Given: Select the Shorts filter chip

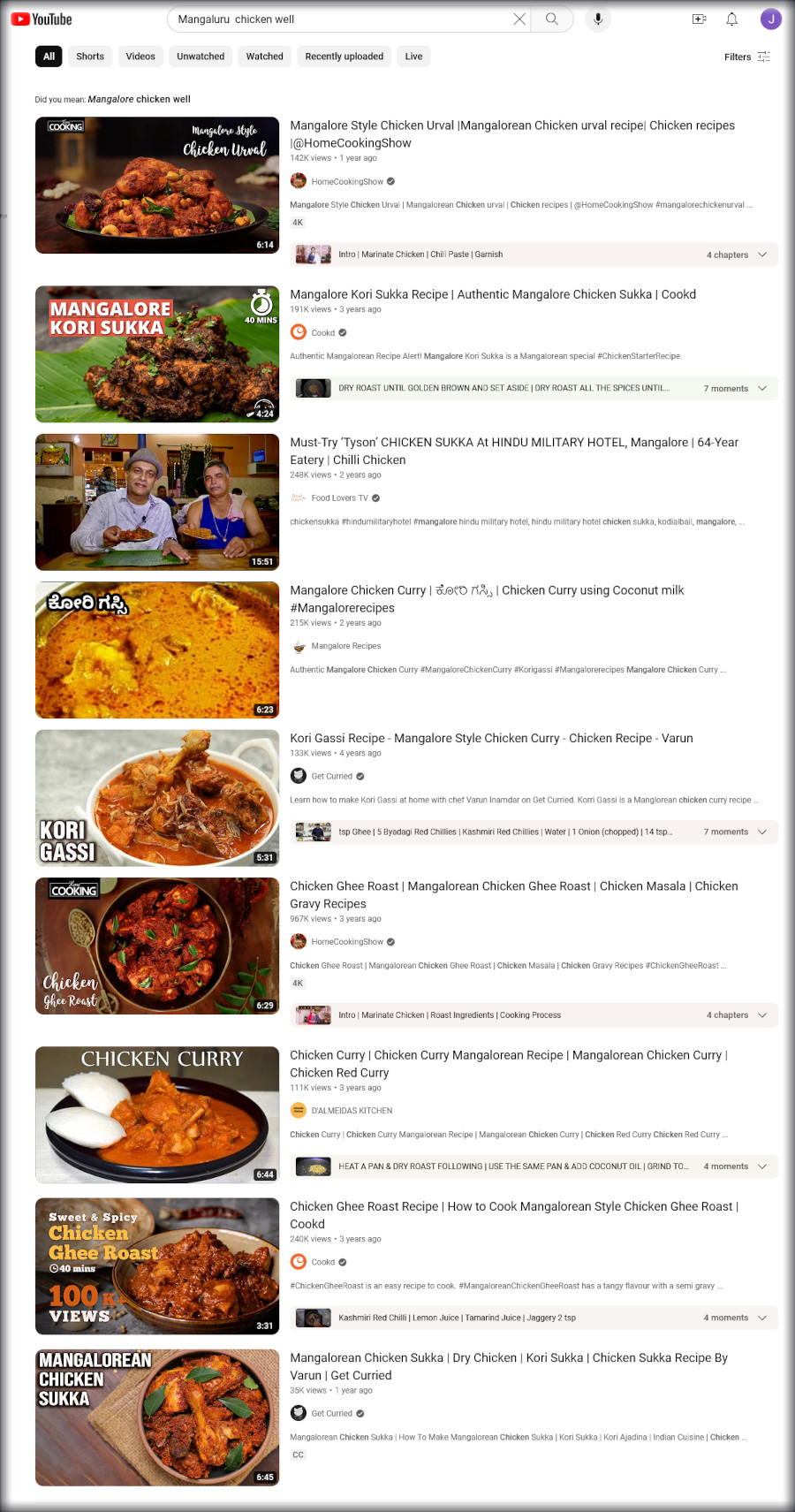Looking at the screenshot, I should (90, 57).
